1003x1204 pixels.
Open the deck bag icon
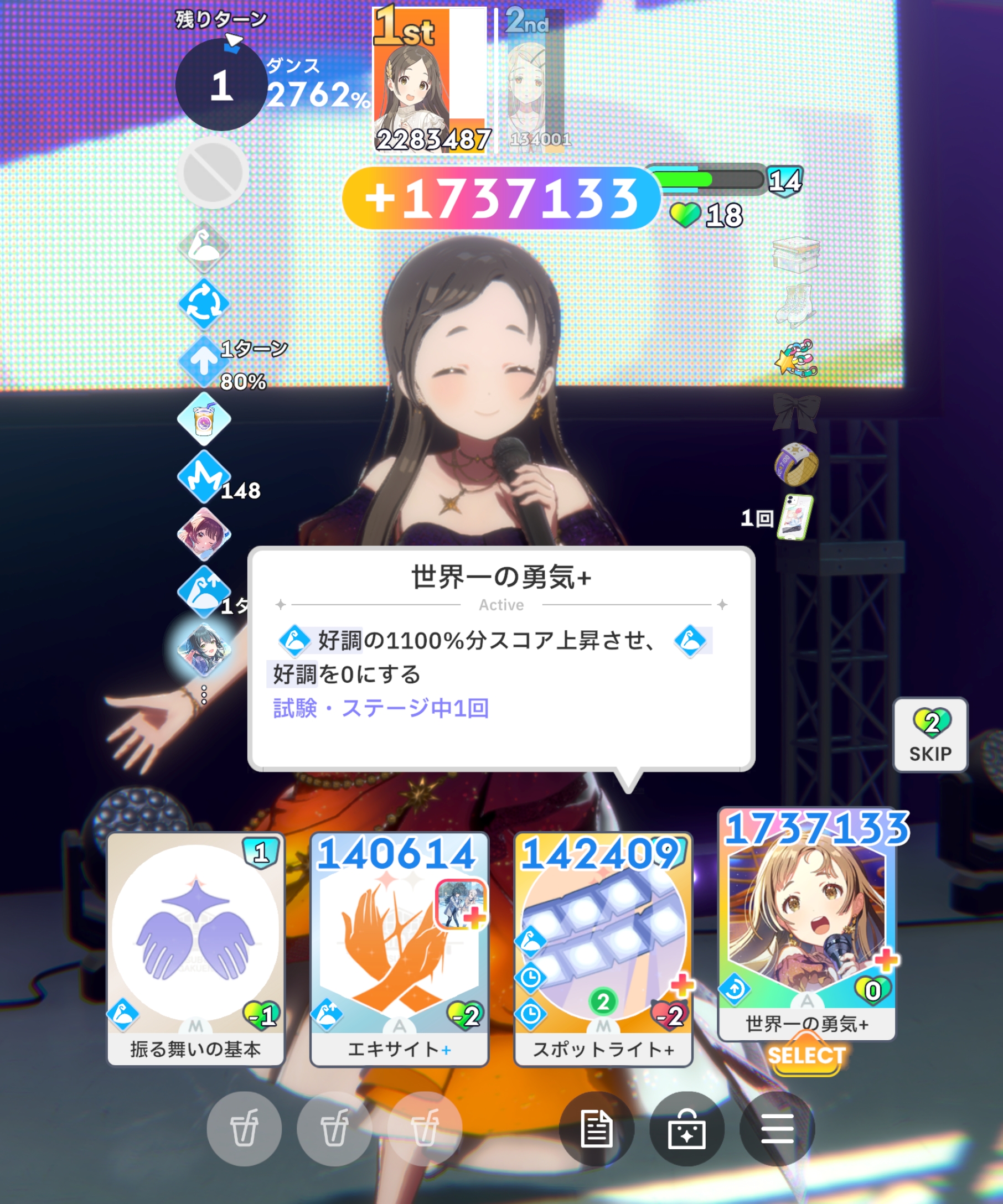(686, 1128)
